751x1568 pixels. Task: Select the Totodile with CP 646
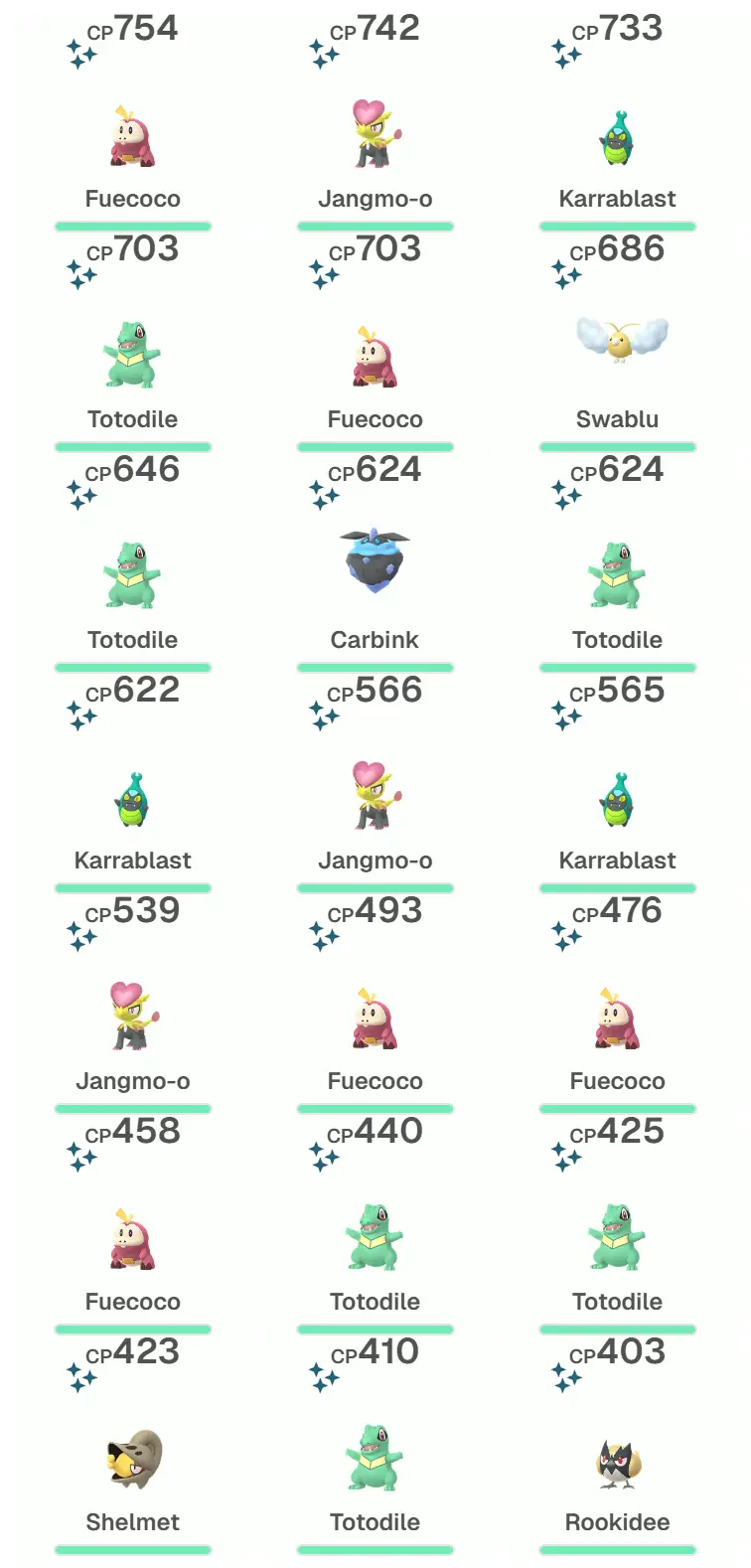coord(132,576)
